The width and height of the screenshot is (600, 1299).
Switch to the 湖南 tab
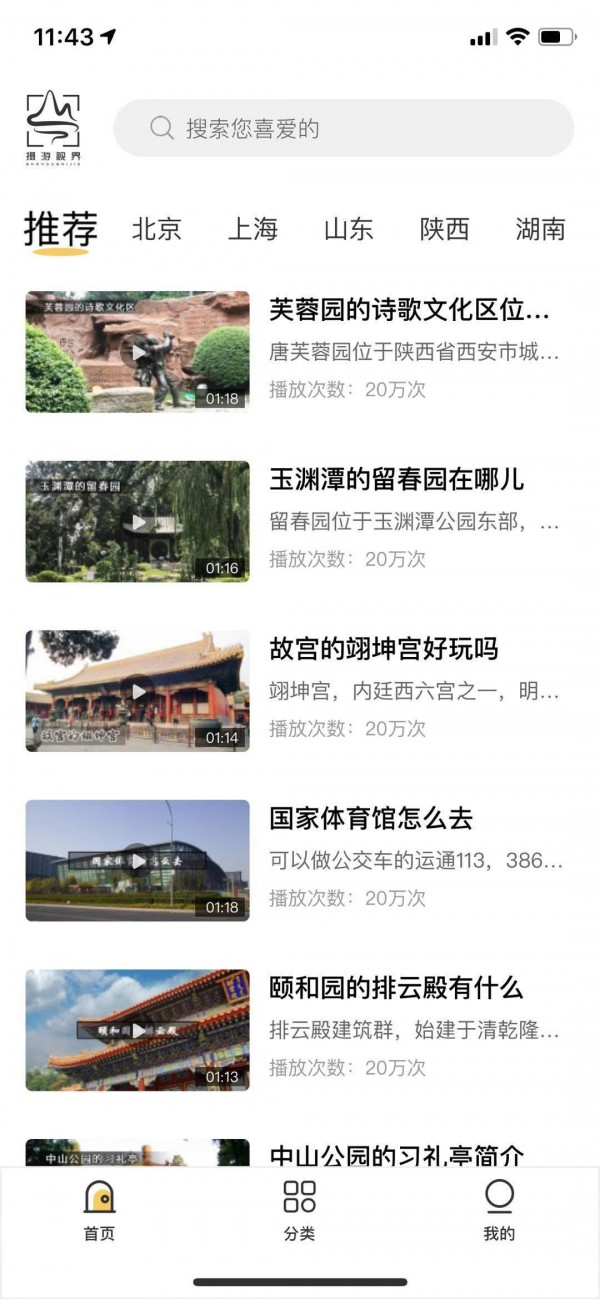[541, 229]
